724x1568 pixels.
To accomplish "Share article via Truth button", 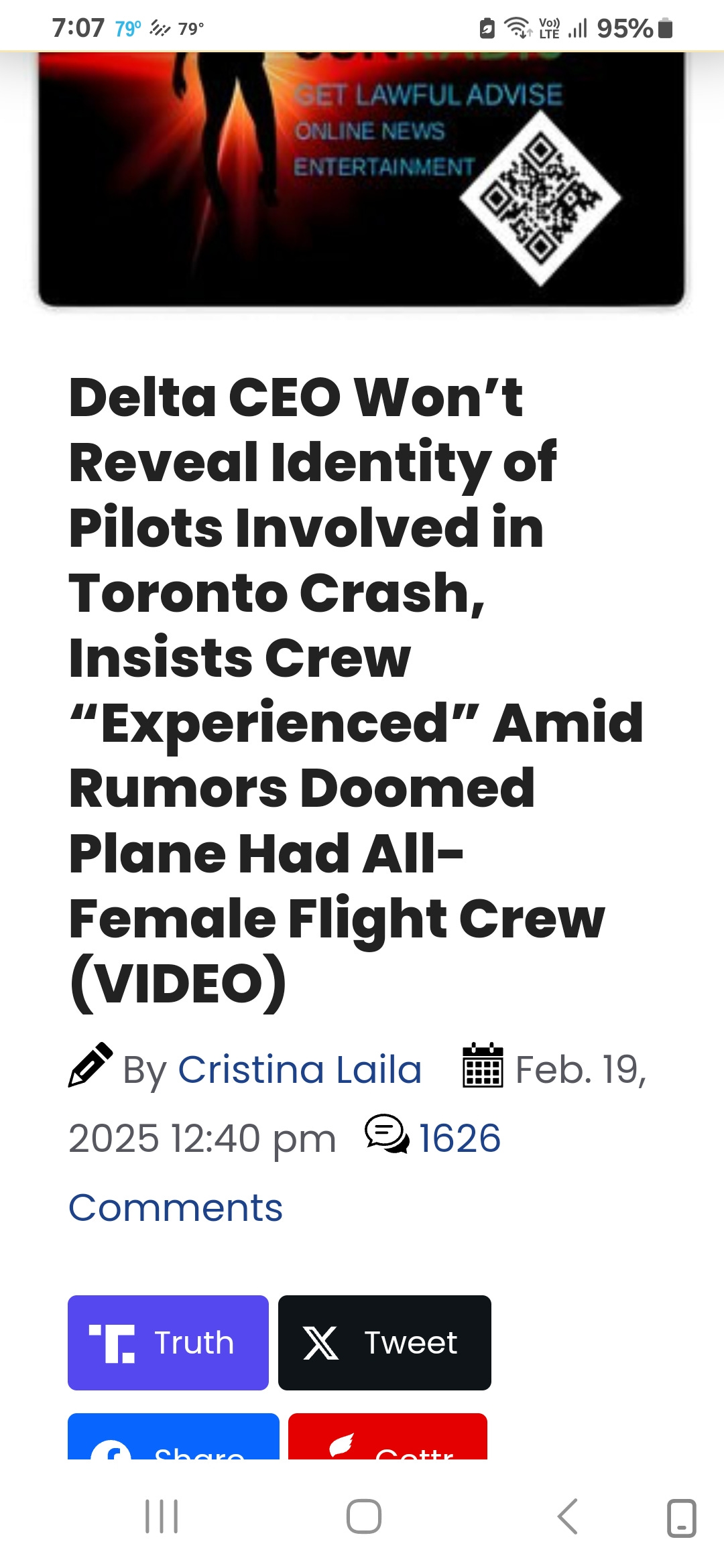I will 168,1343.
